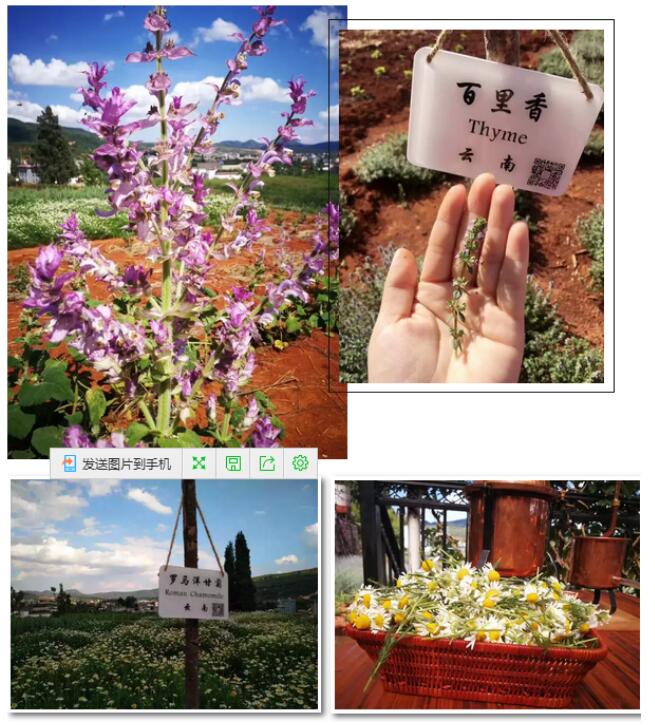Tap 发送图片到手机 to send image
This screenshot has width=655, height=725.
[x=117, y=464]
